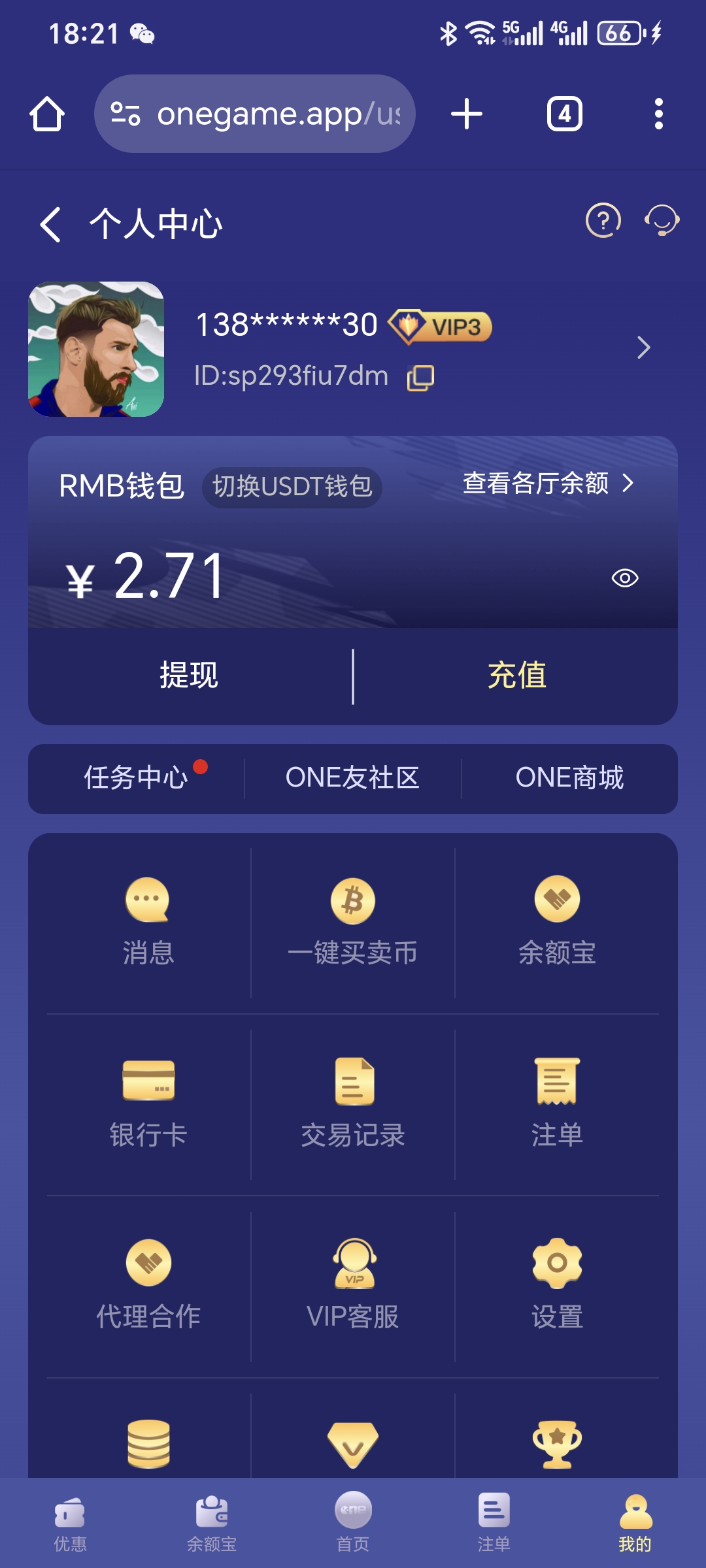Open ONE友社区
Viewport: 706px width, 1568px height.
[352, 778]
